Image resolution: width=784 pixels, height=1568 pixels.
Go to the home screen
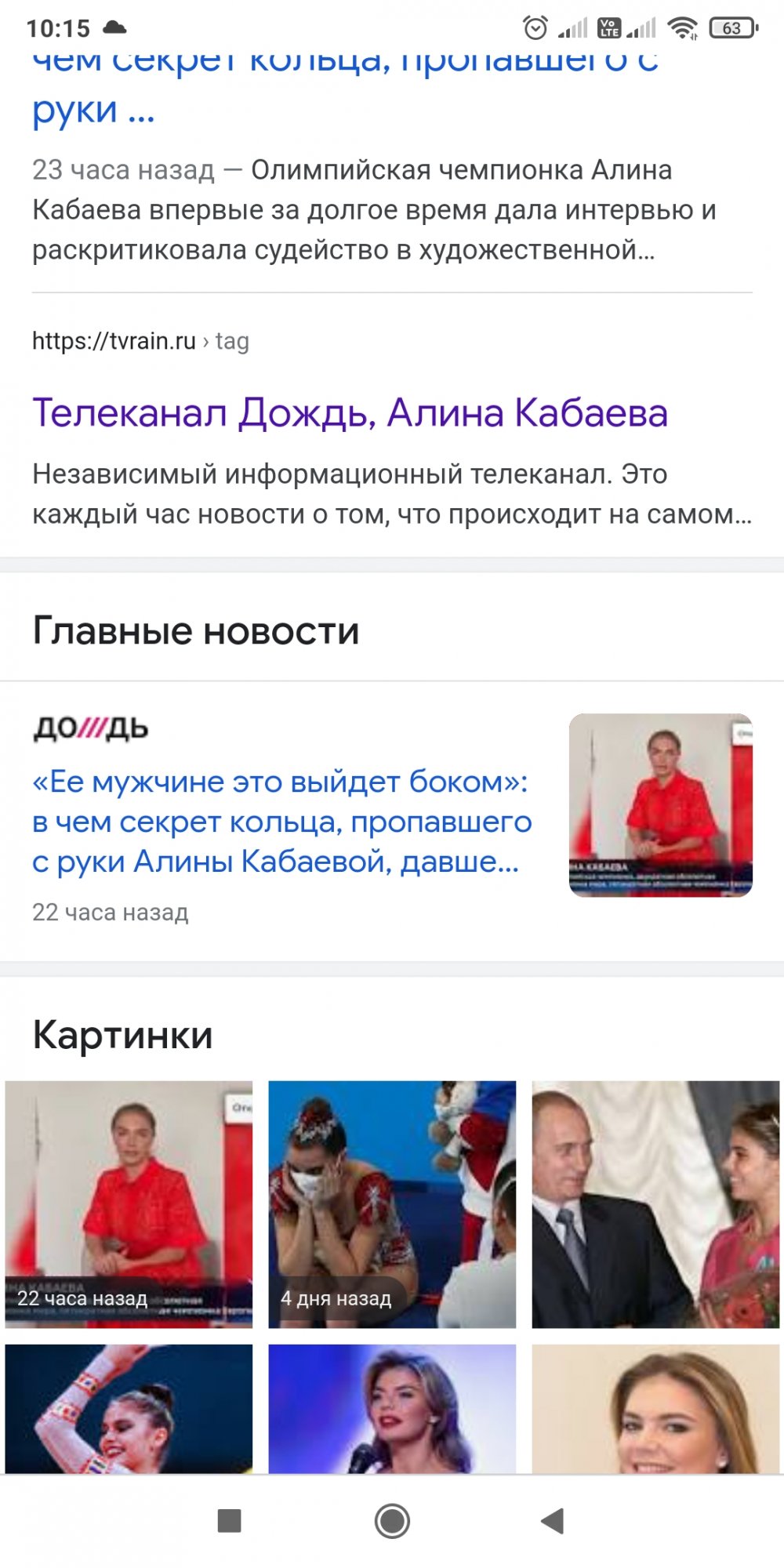click(x=392, y=1521)
